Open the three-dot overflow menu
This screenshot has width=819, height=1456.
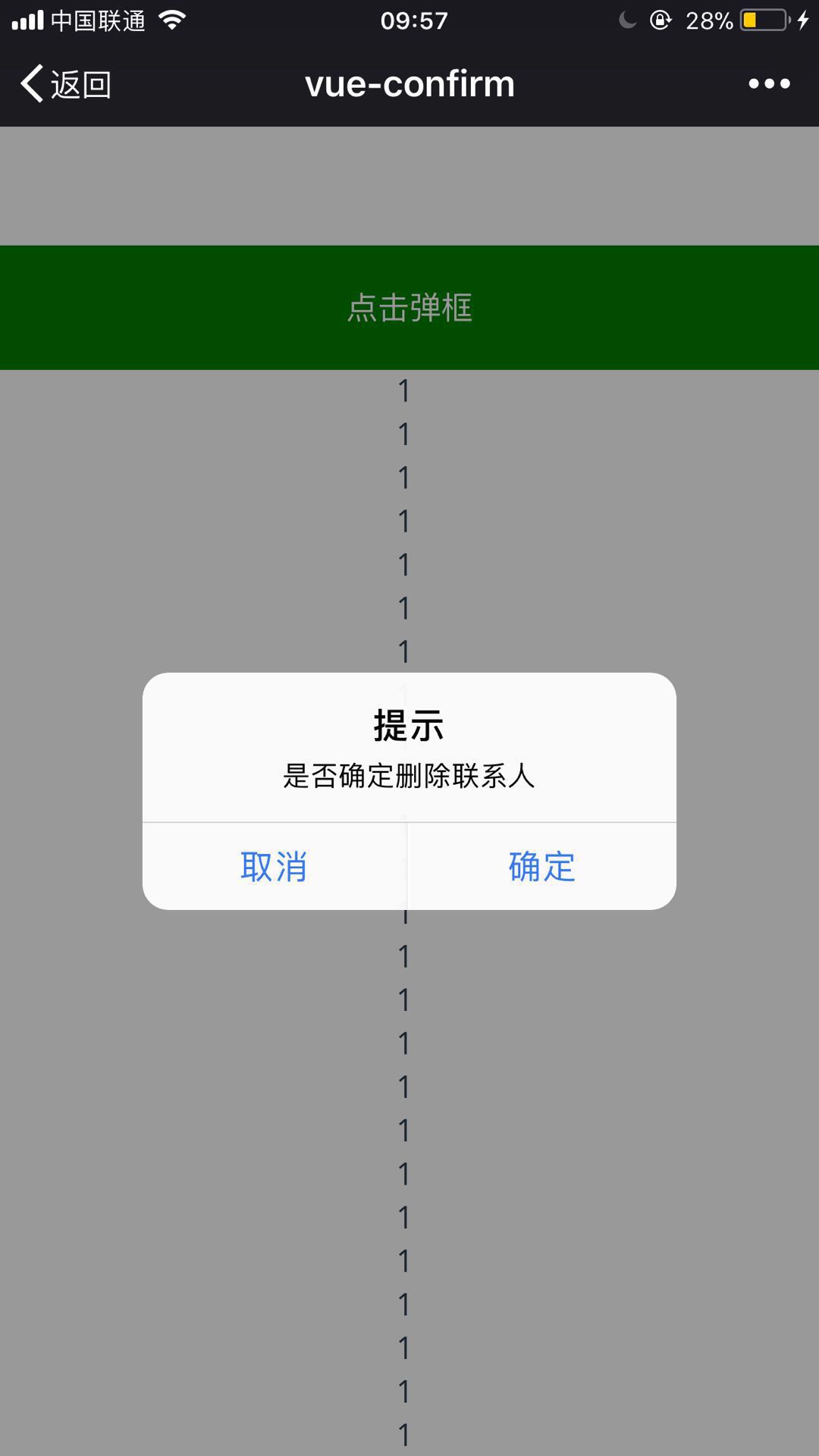tap(769, 84)
